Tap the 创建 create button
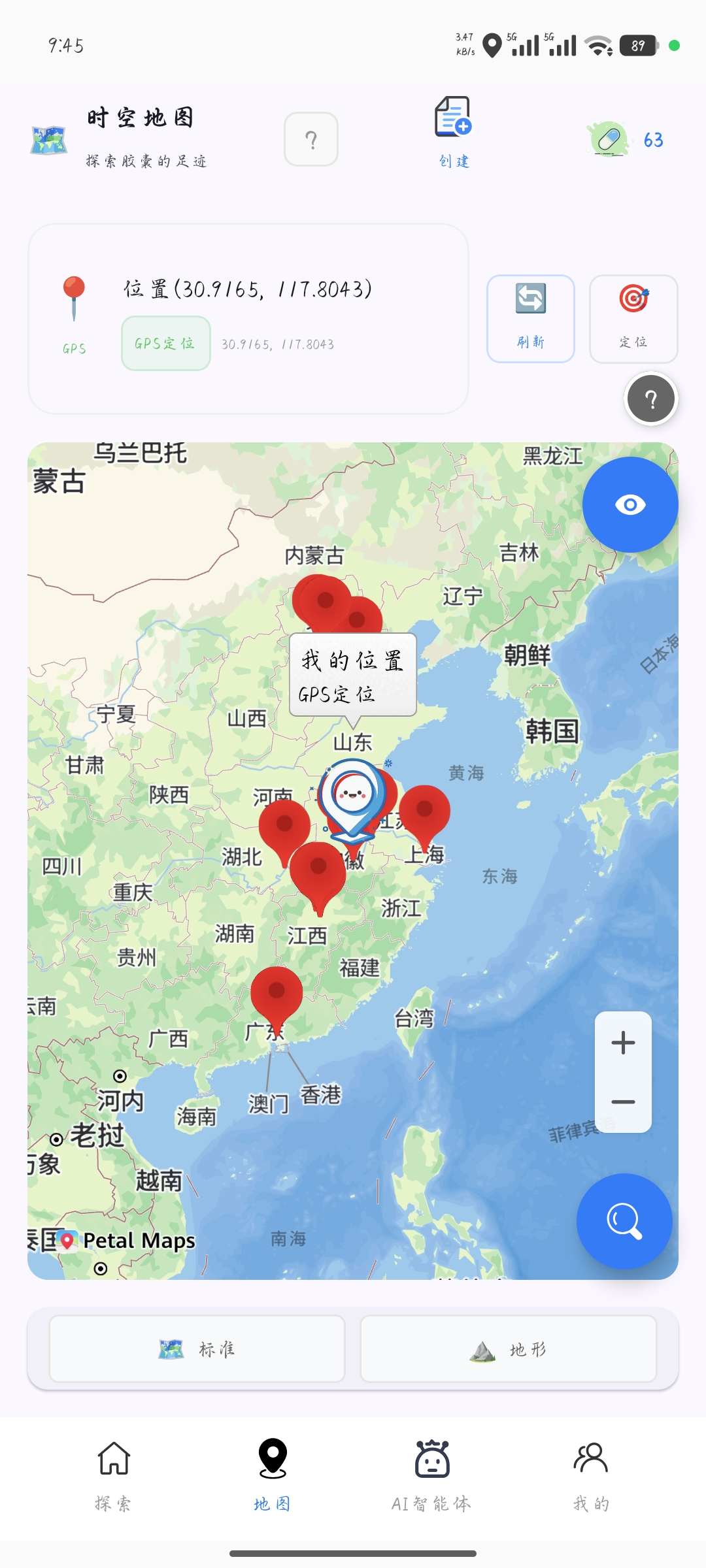This screenshot has height=1568, width=706. (454, 133)
